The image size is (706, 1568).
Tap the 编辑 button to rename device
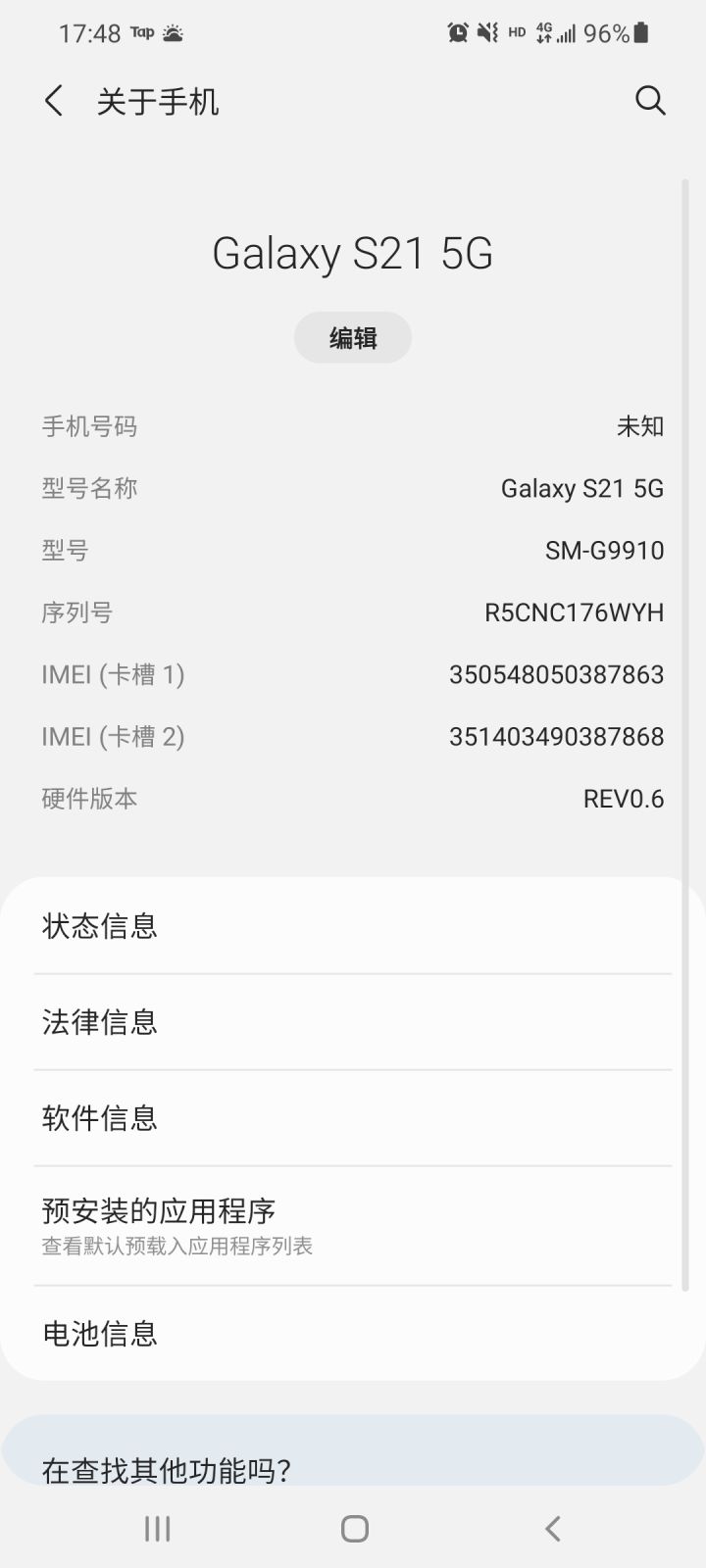tap(353, 338)
